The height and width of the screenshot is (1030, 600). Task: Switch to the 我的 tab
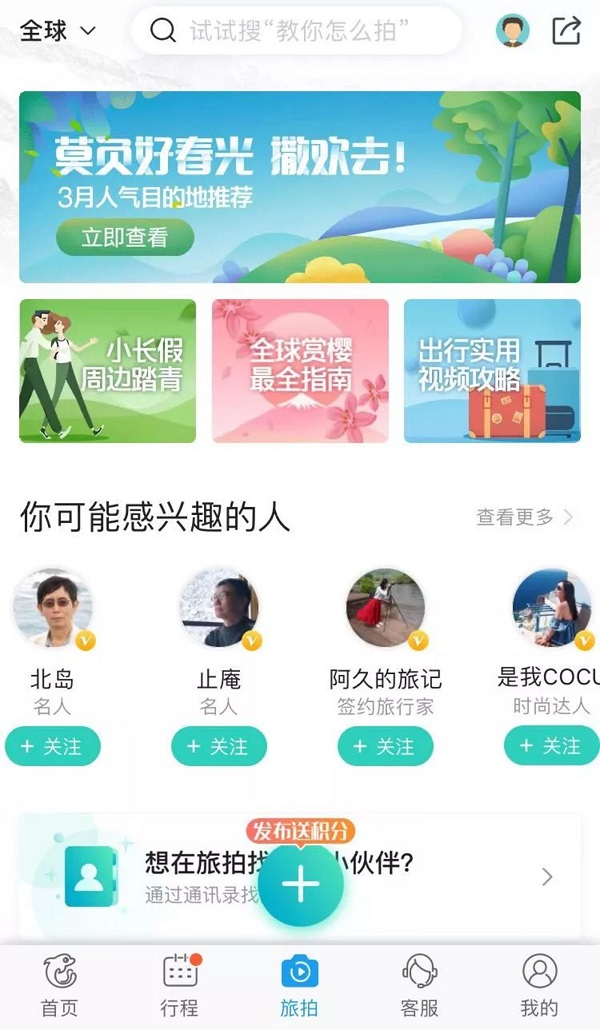click(539, 985)
